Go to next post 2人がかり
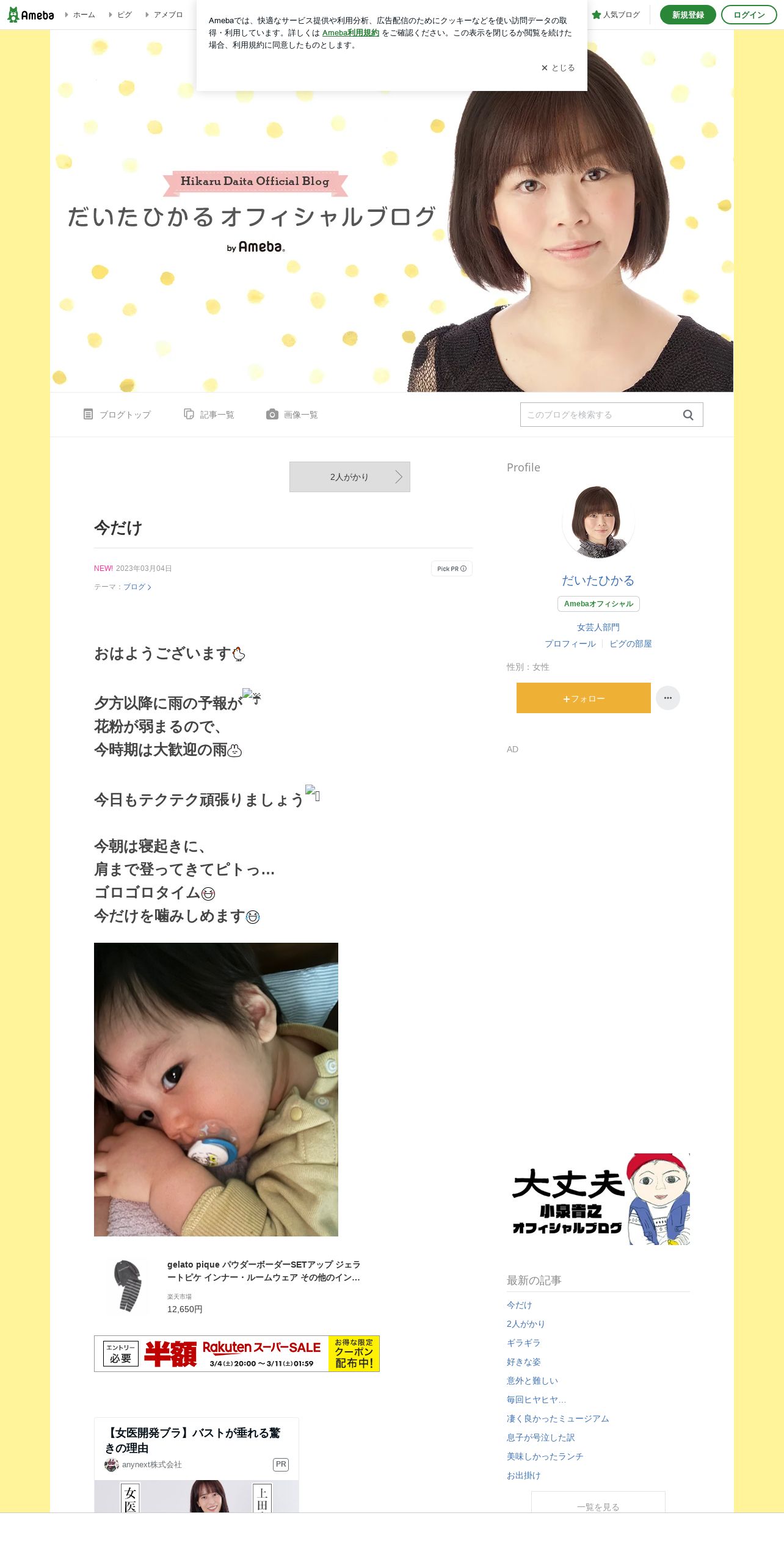This screenshot has width=784, height=1568. click(x=350, y=477)
